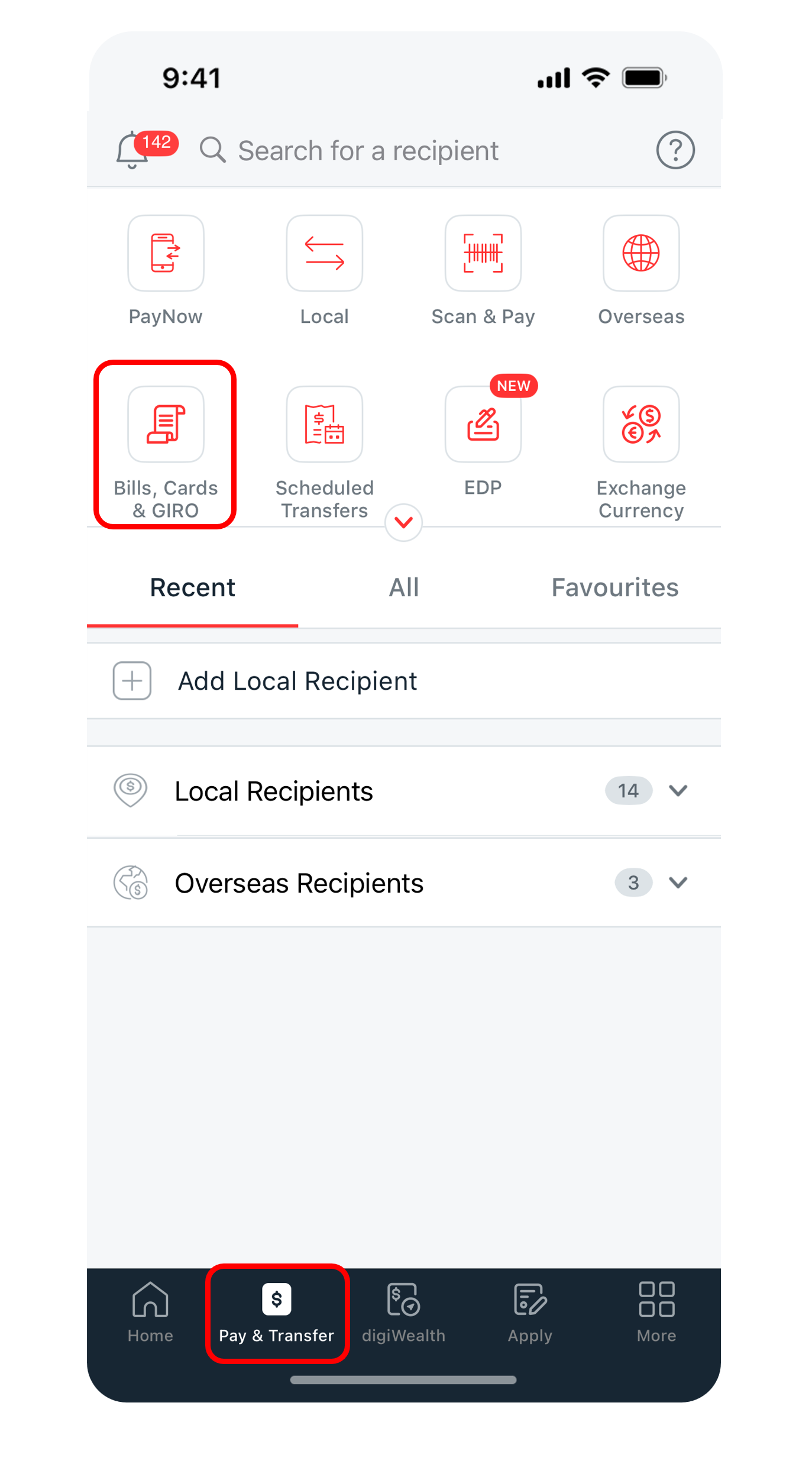Open Exchange Currency
This screenshot has height=1464, width=812.
click(640, 425)
